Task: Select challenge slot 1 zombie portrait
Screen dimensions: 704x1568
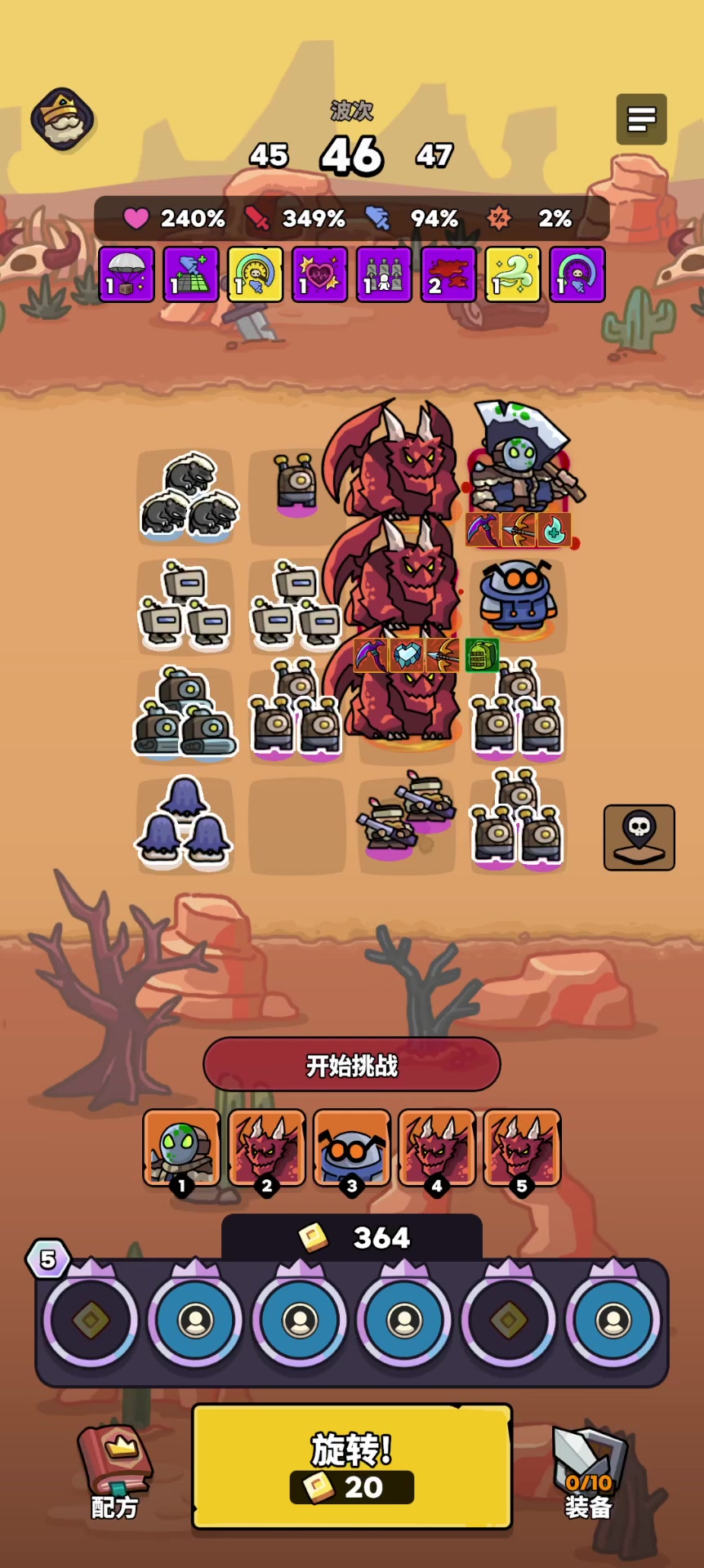Action: (182, 1148)
